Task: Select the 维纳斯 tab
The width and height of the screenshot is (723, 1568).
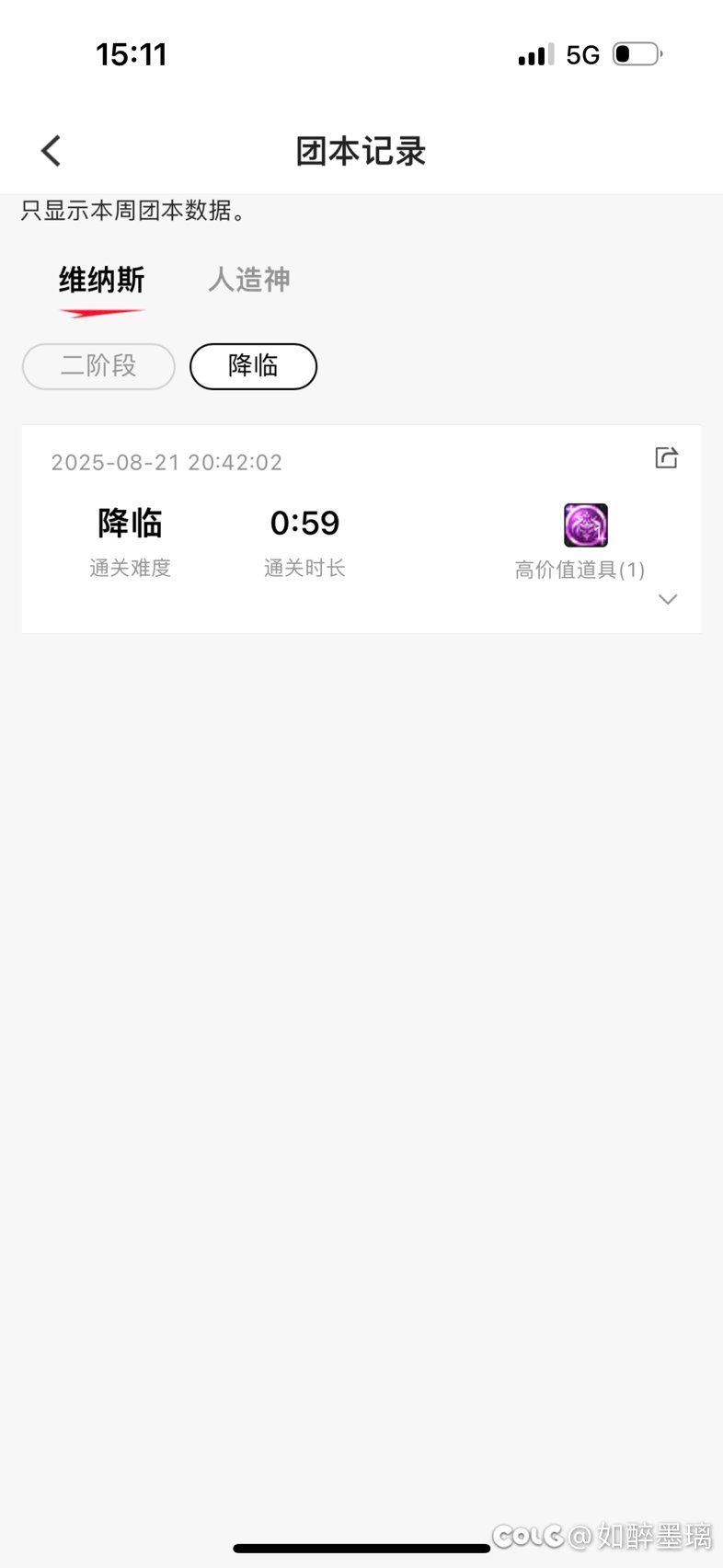Action: (102, 279)
